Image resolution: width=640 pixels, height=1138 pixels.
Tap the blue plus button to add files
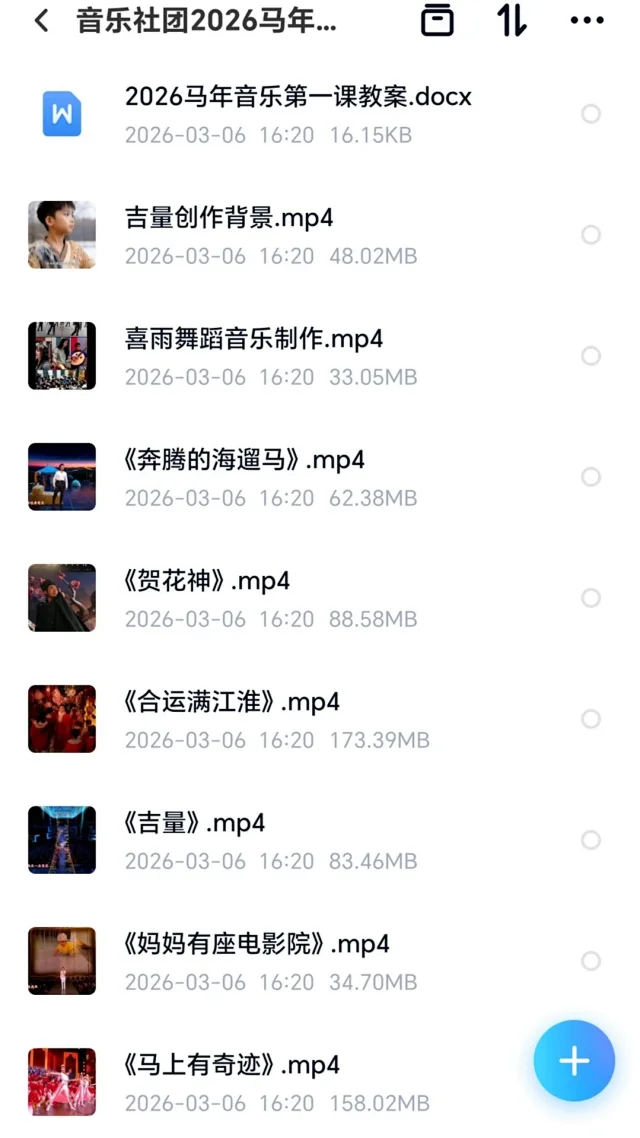coord(574,1061)
